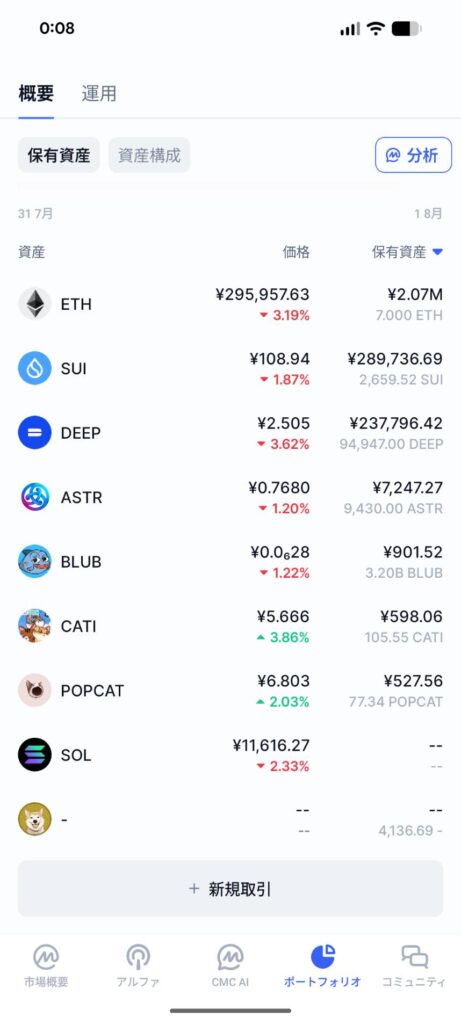Image resolution: width=461 pixels, height=1024 pixels.
Task: Select the 概要 tab
Action: pyautogui.click(x=36, y=93)
